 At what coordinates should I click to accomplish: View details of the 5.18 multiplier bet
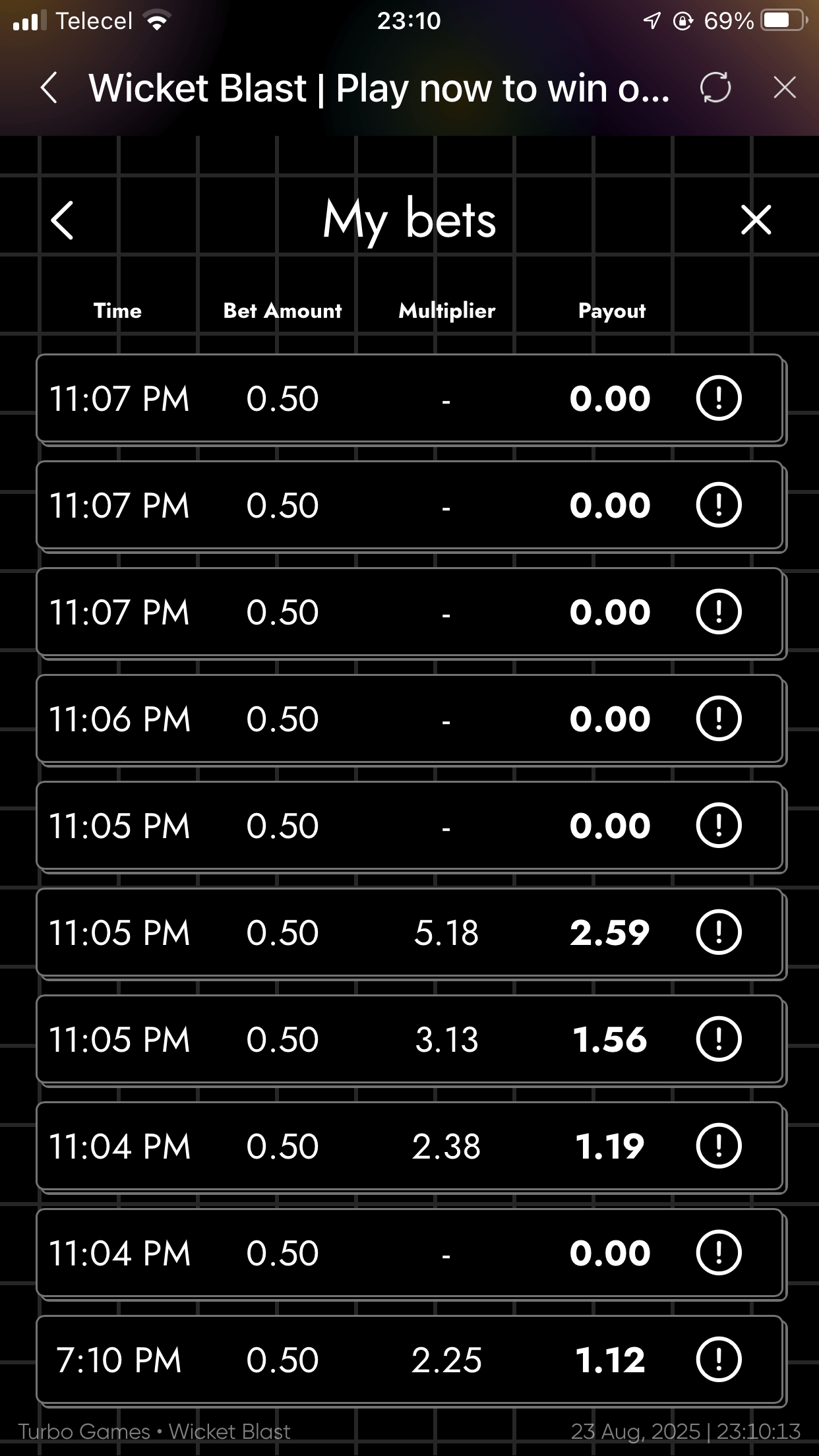click(x=719, y=932)
